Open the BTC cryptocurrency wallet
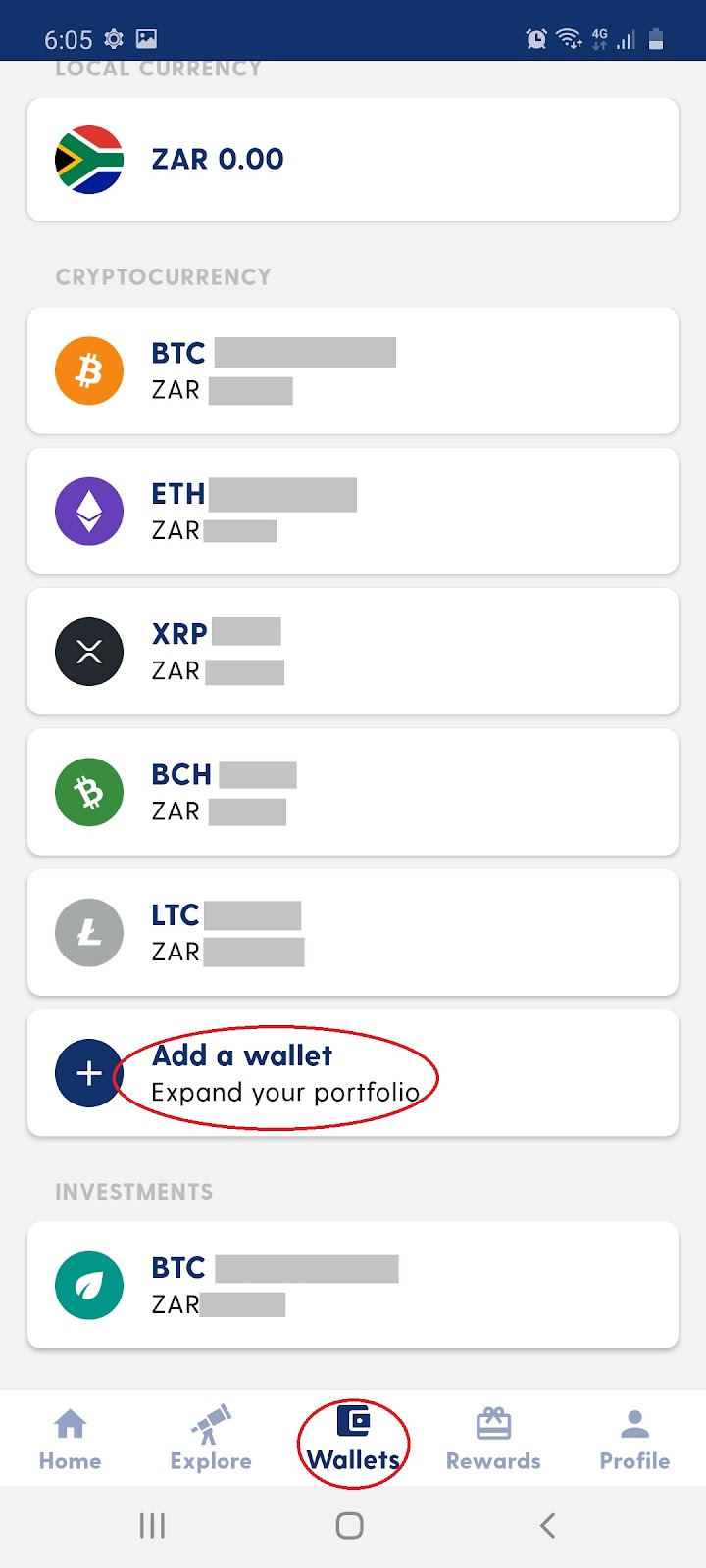The image size is (706, 1568). 353,370
